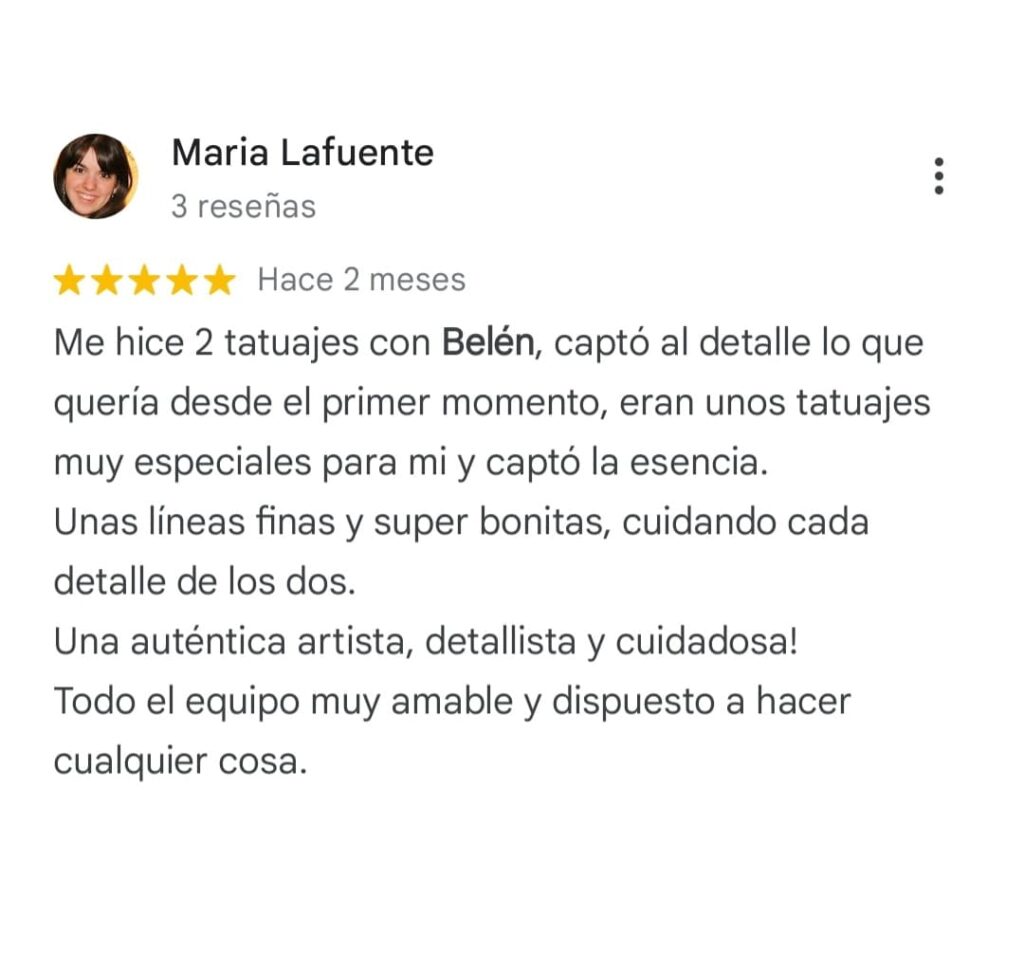The width and height of the screenshot is (1024, 972).
Task: Open the review's three-dot overflow menu
Action: [938, 176]
